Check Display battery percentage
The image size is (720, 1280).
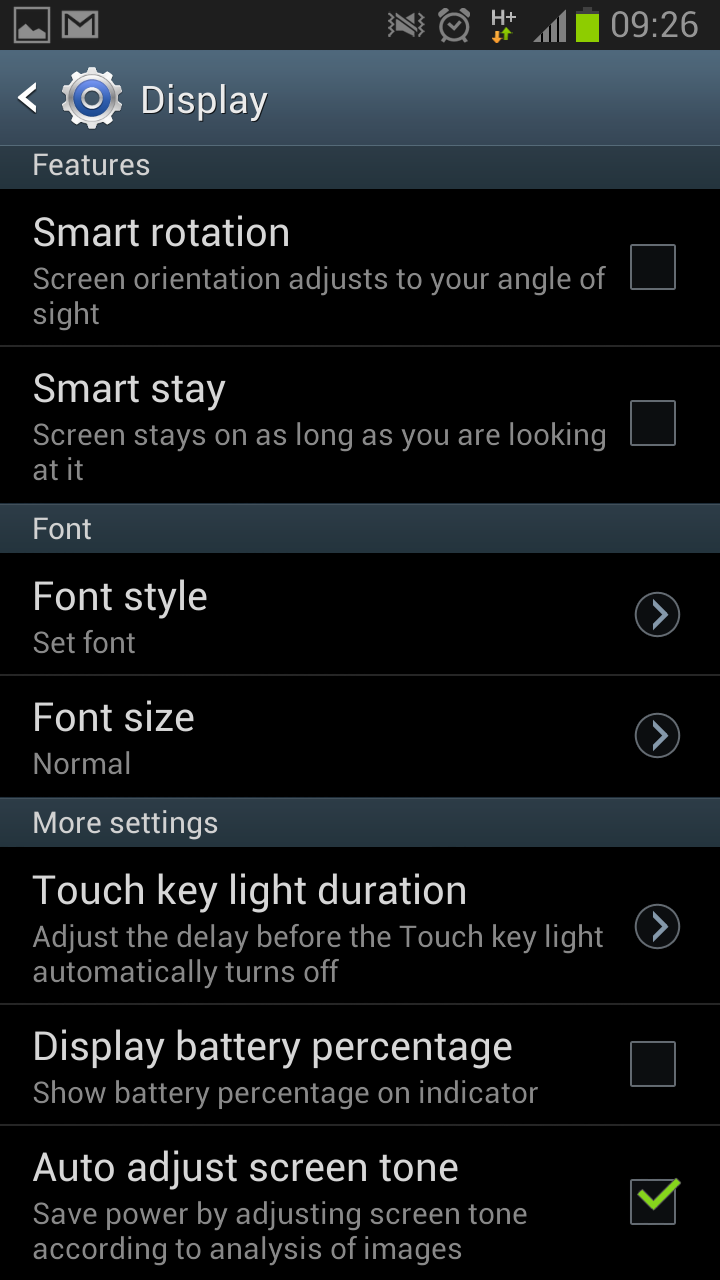652,1063
